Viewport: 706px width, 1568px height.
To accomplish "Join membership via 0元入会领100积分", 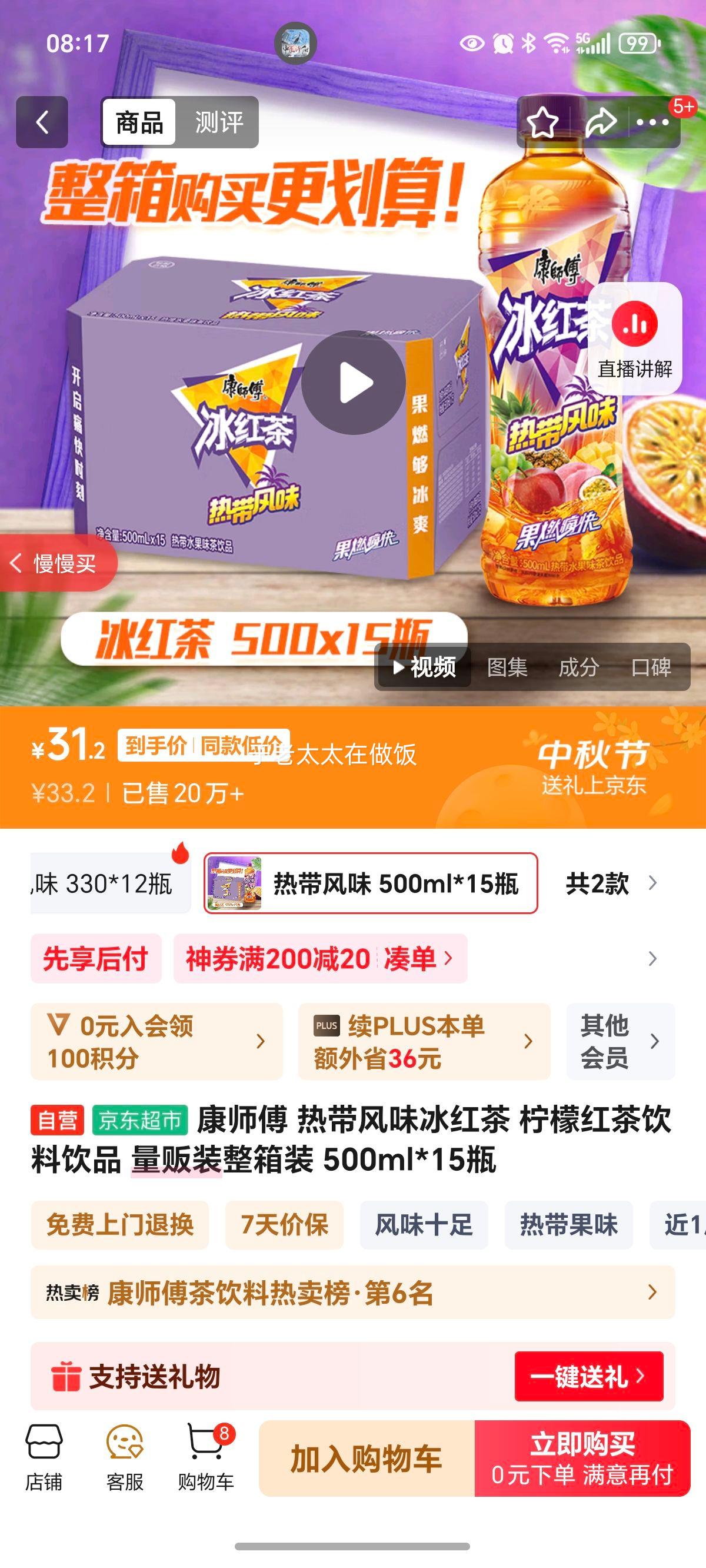I will 156,1041.
